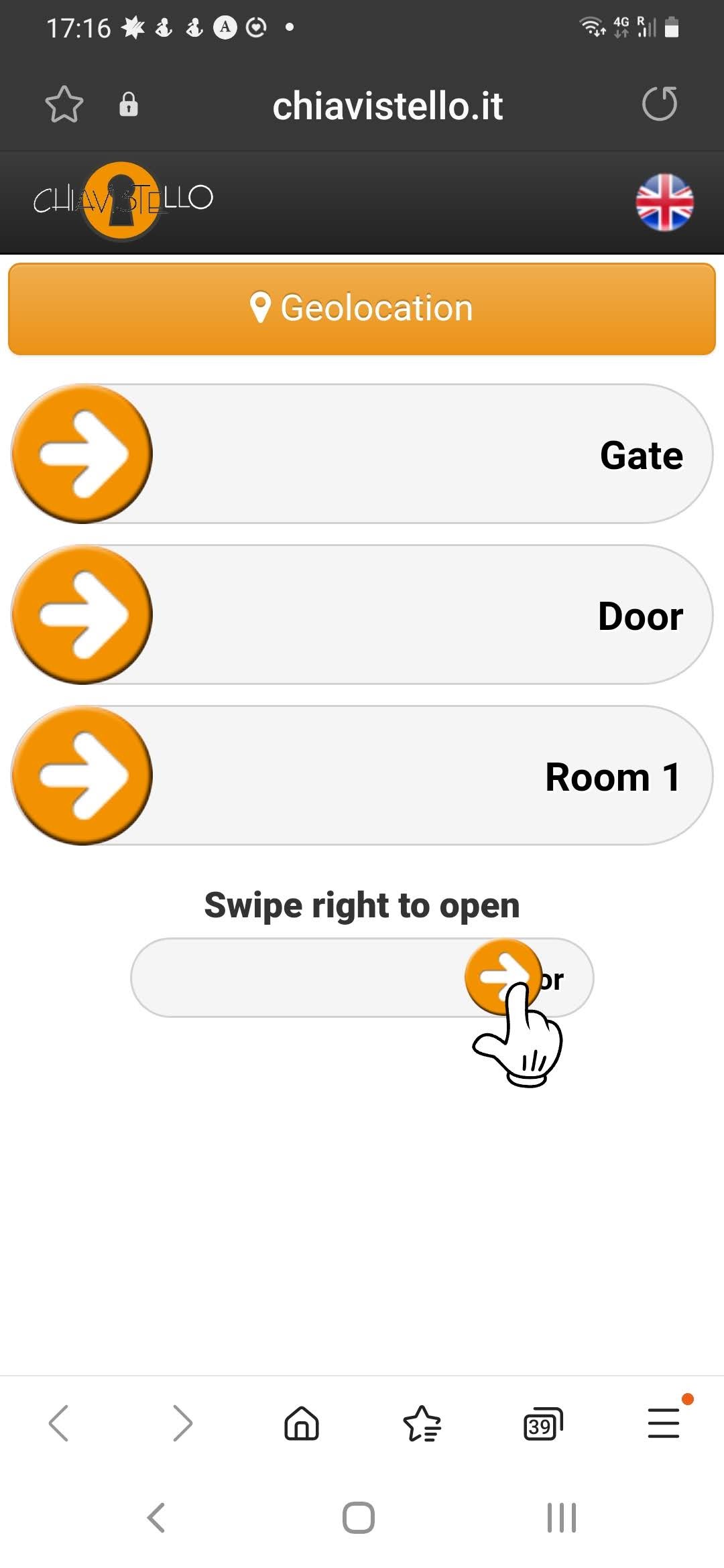
Task: Change language via the UK flag
Action: 664,202
